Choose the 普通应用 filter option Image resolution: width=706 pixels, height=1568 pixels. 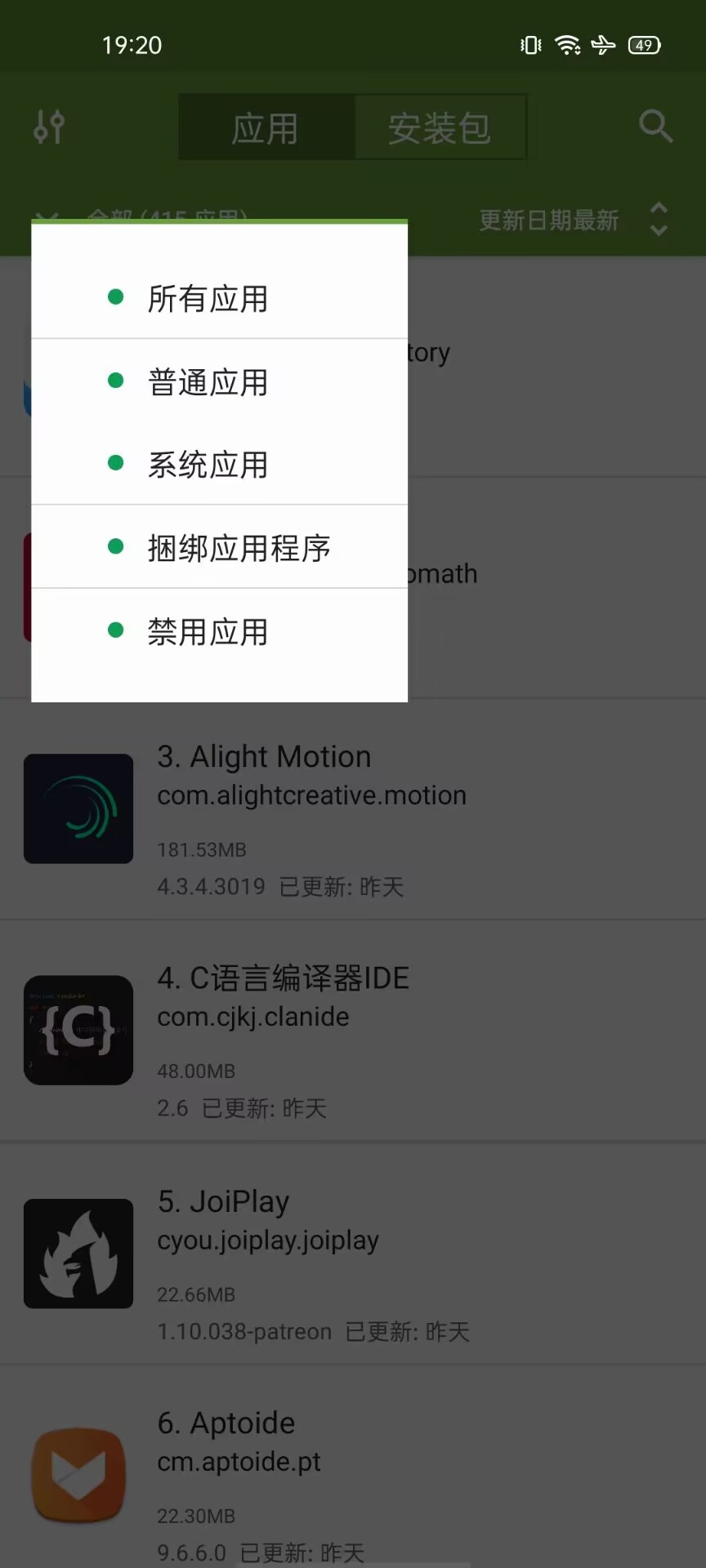tap(208, 381)
